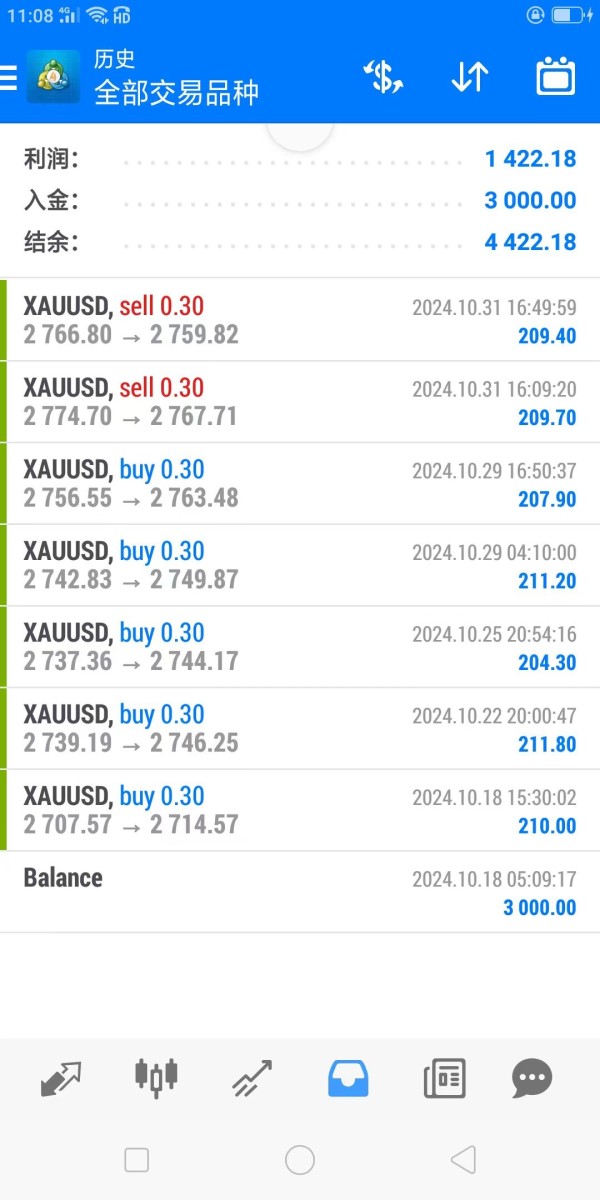Screen dimensions: 600x1200
Task: Switch to the news tab
Action: 444,1079
